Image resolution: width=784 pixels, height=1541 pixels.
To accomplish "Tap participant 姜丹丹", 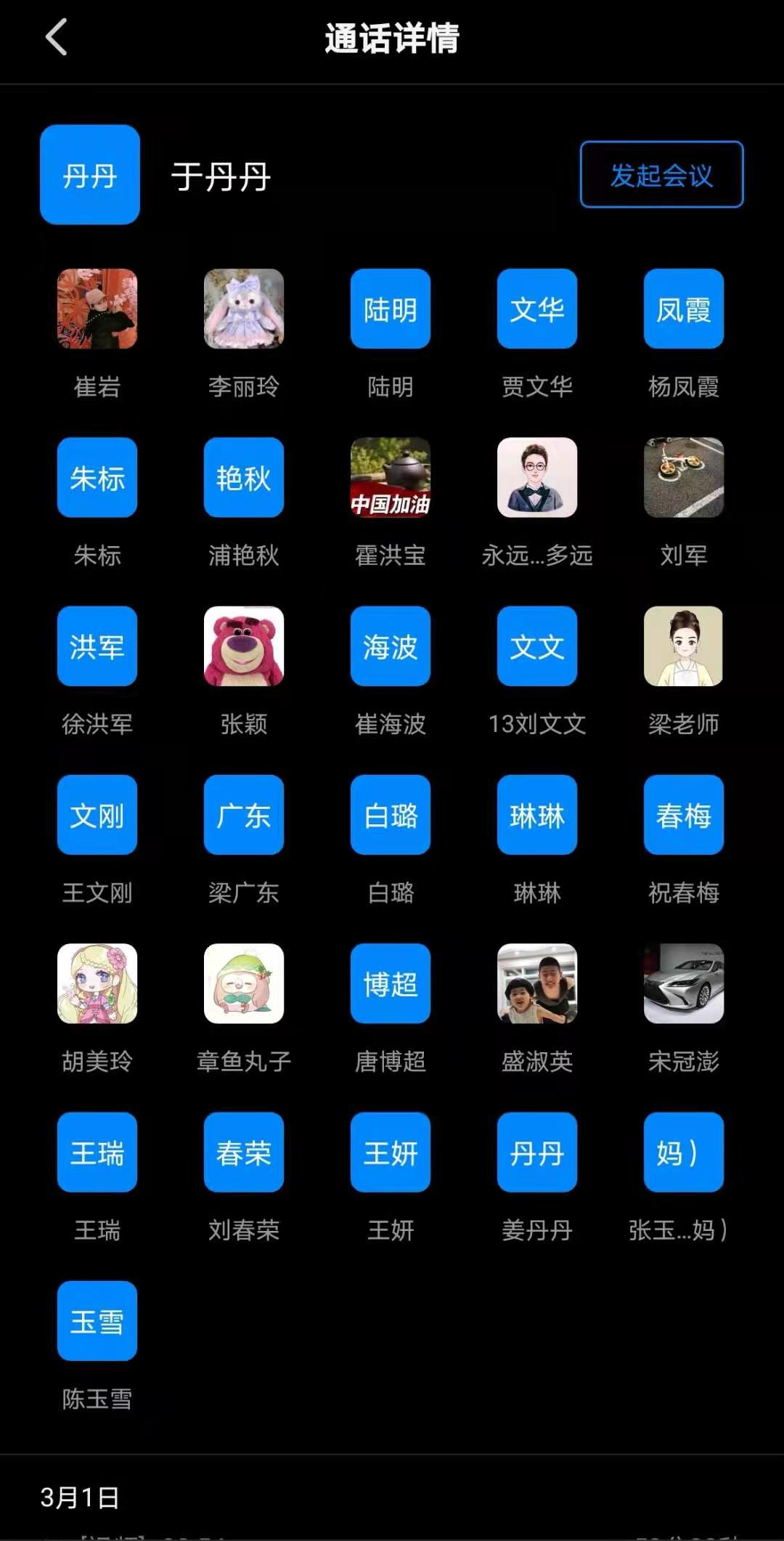I will [x=537, y=1152].
